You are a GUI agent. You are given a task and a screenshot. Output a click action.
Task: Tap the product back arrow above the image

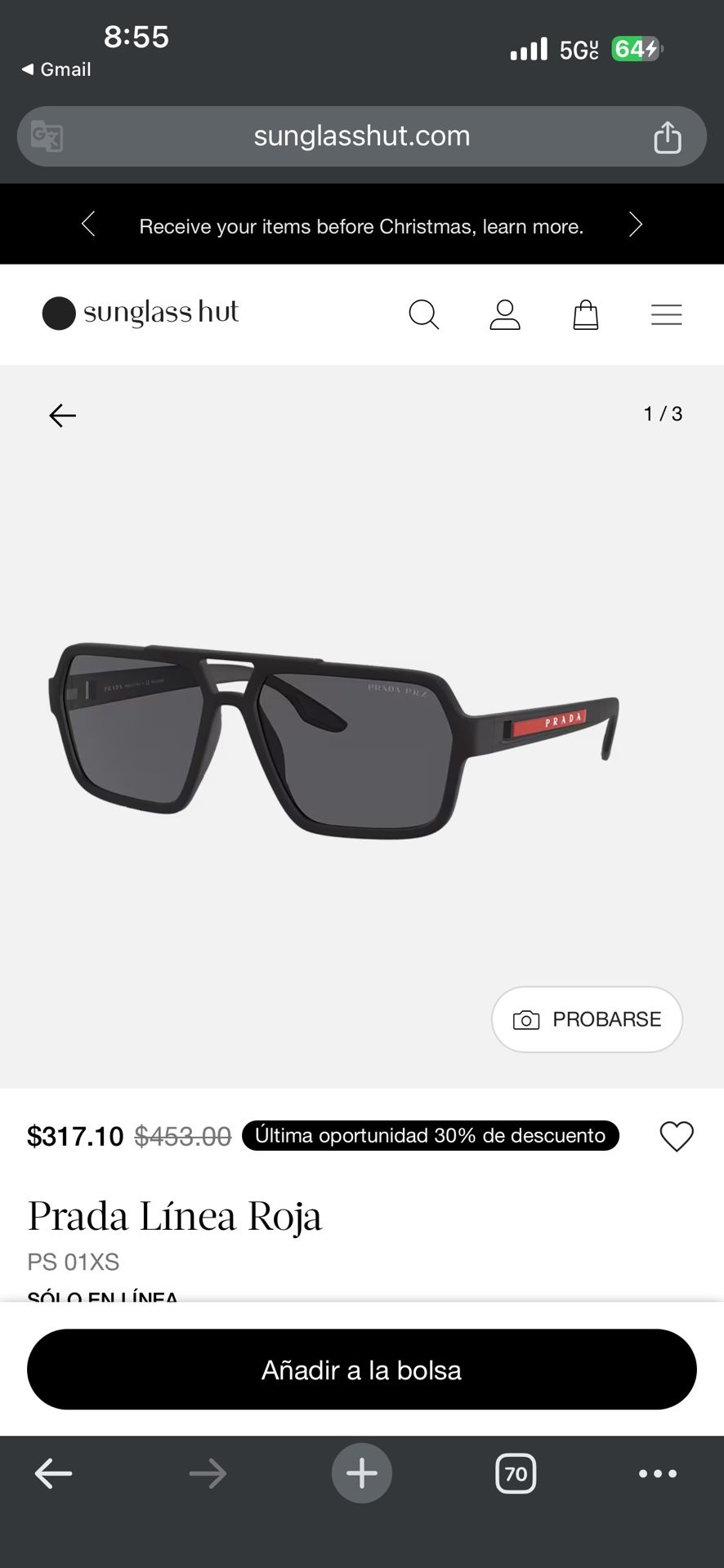click(x=62, y=415)
